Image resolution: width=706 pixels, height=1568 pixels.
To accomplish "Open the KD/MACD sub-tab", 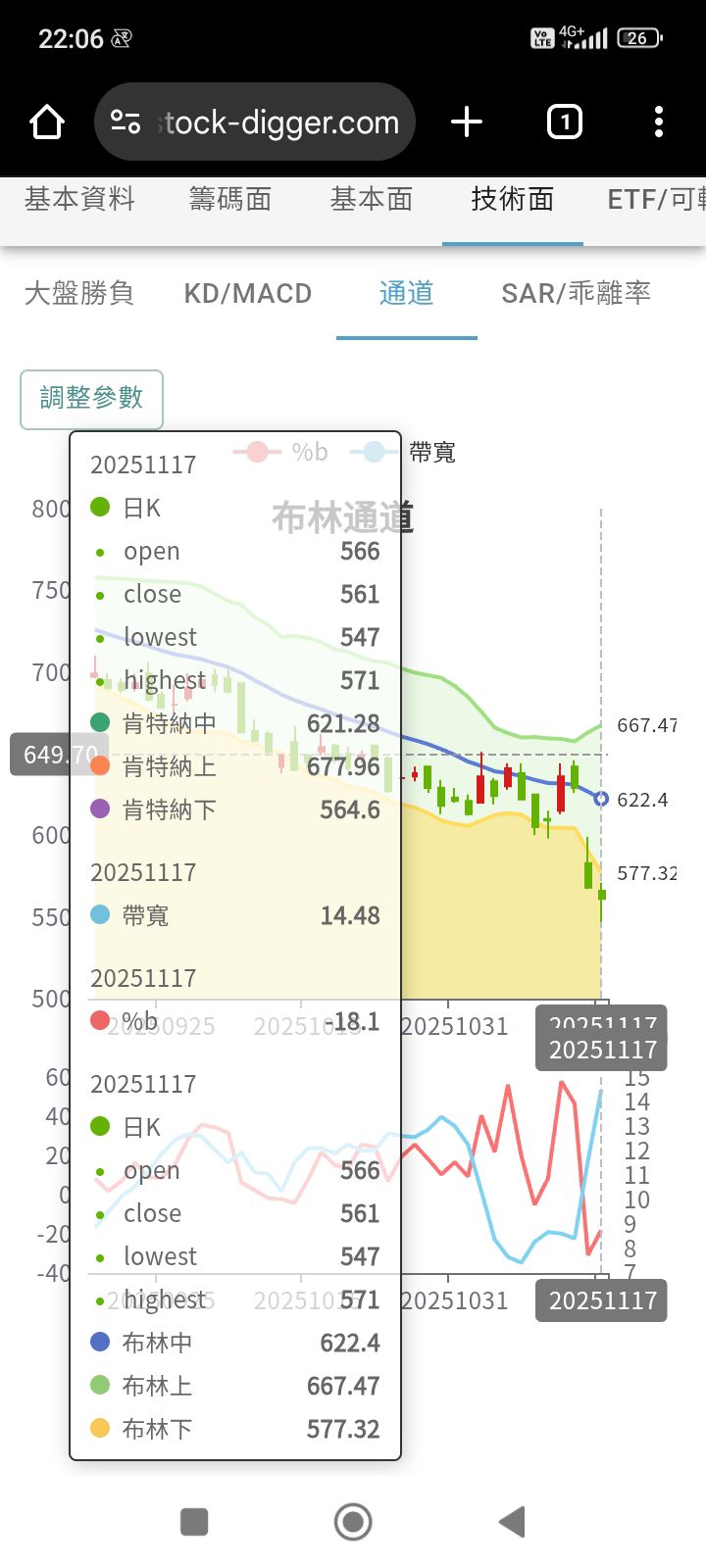I will click(x=247, y=293).
